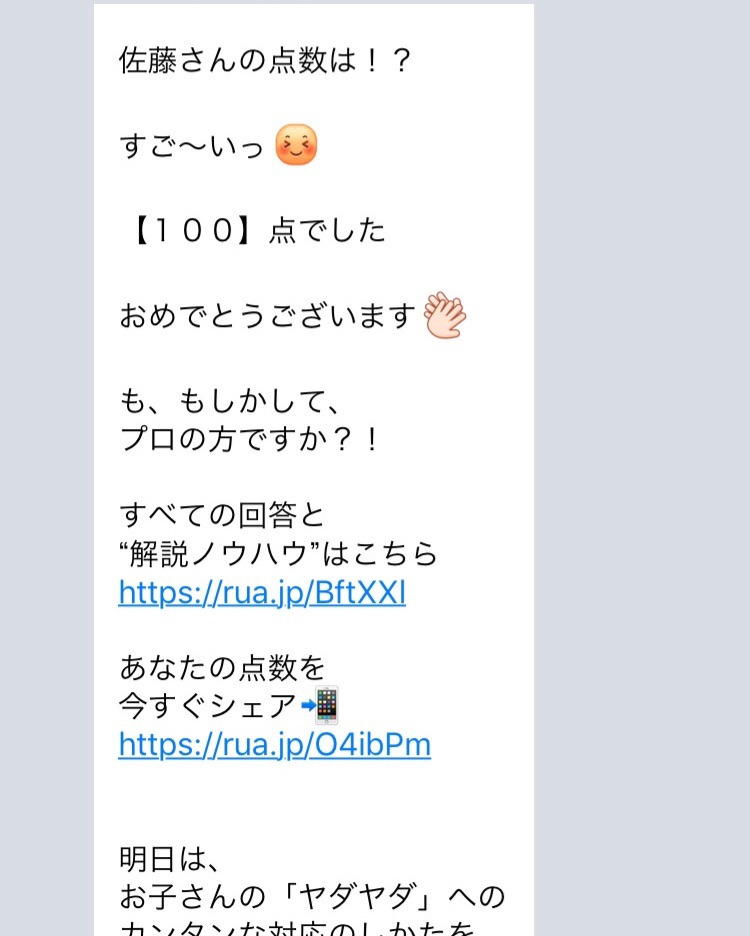Open the https://rua.jp/BftXXl answers link
The width and height of the screenshot is (750, 936).
tap(262, 594)
